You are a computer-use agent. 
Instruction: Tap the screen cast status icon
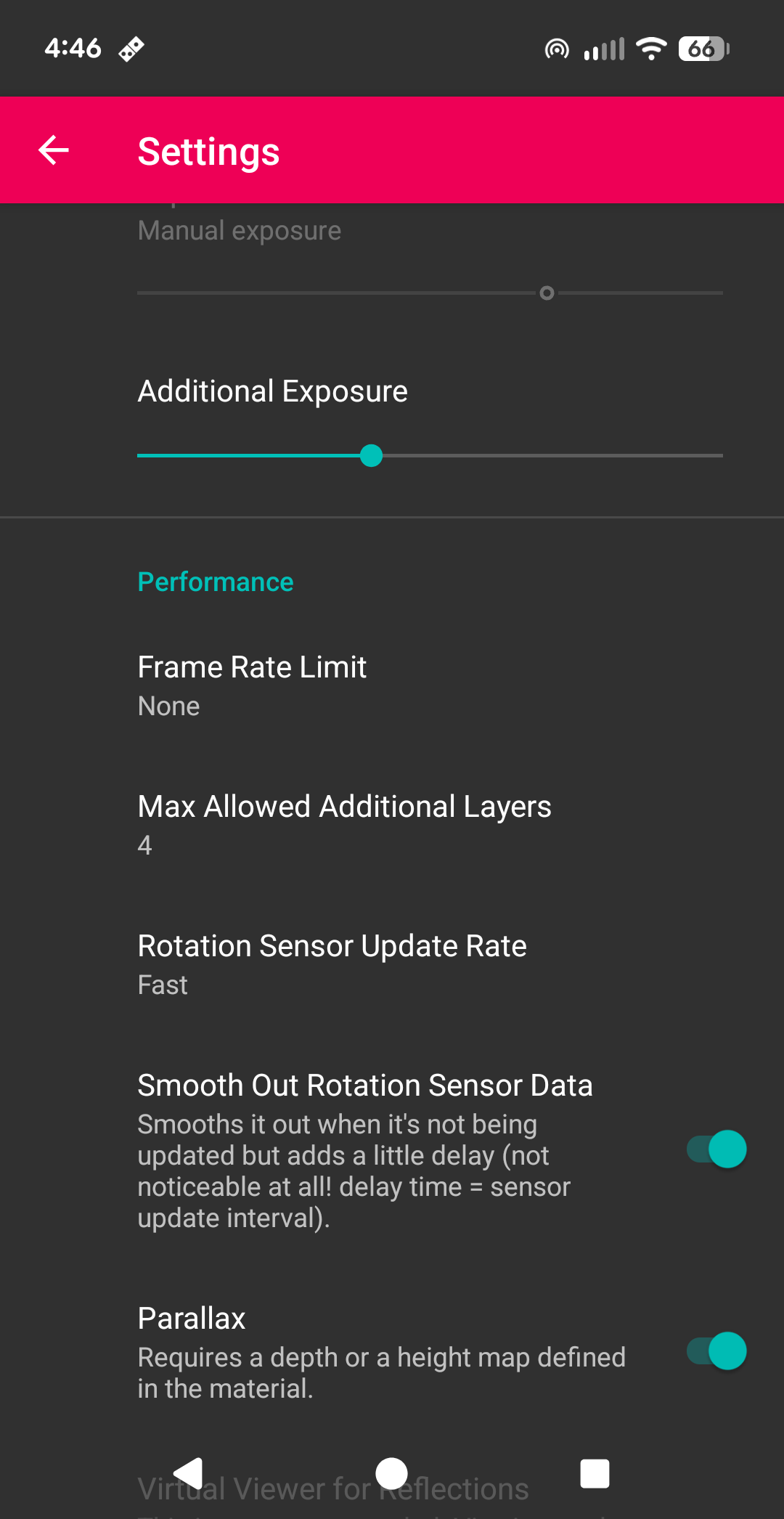(x=556, y=48)
